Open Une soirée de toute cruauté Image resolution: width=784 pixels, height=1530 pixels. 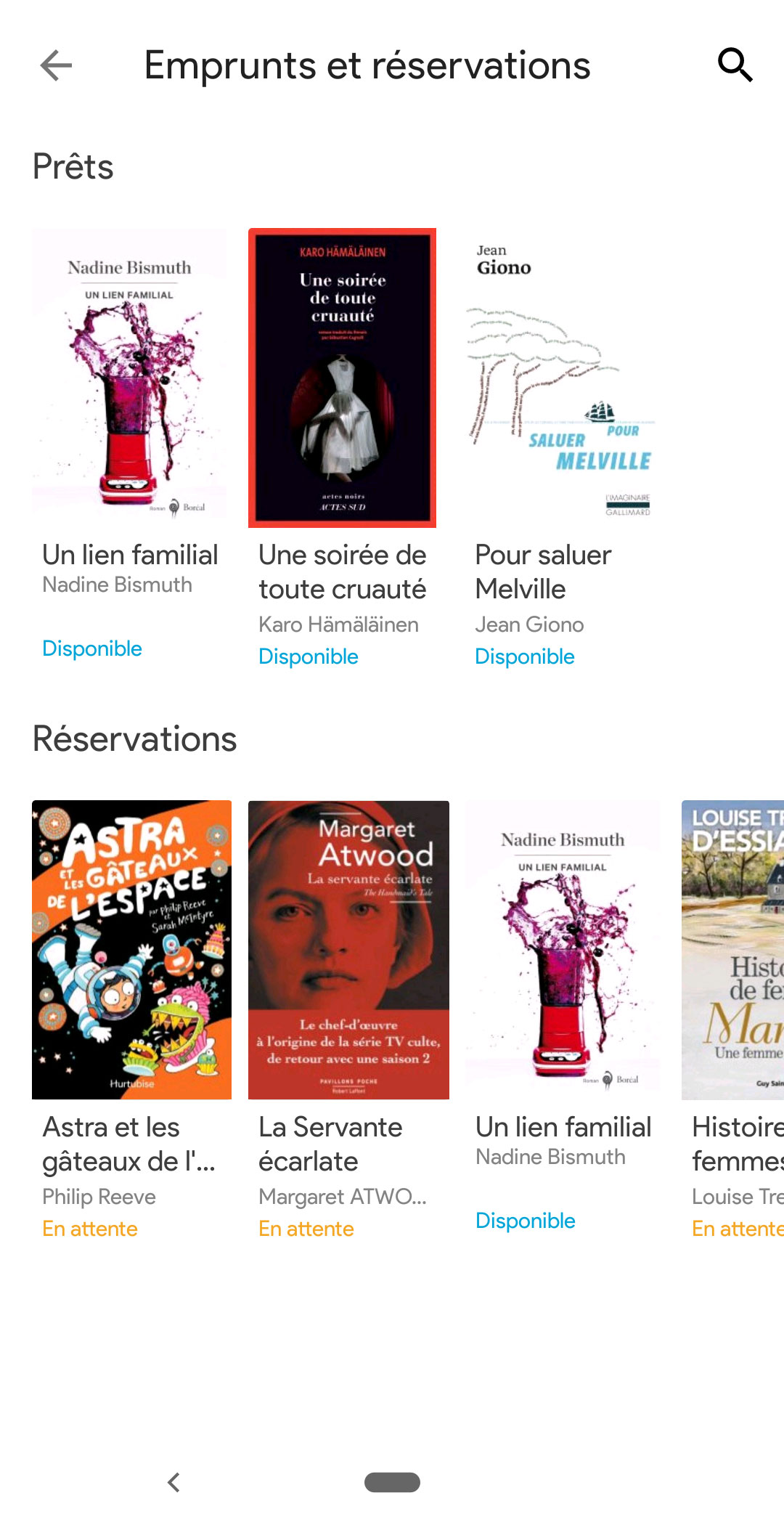pos(342,378)
